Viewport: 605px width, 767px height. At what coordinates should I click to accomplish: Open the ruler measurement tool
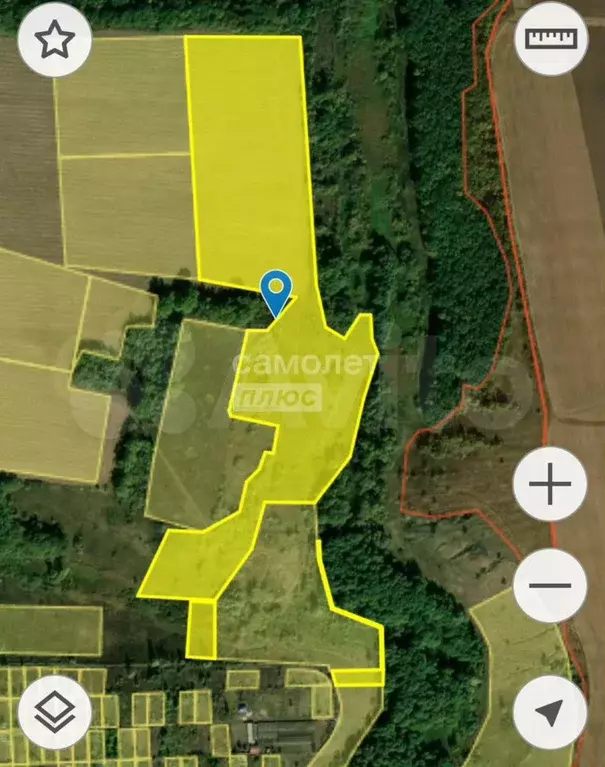coord(550,39)
